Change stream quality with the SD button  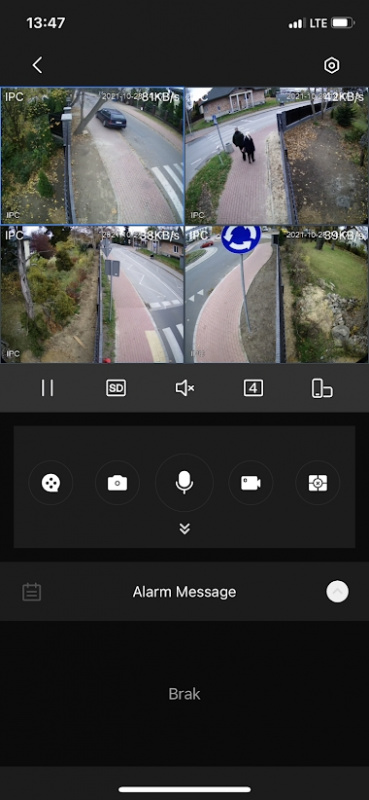click(x=116, y=389)
